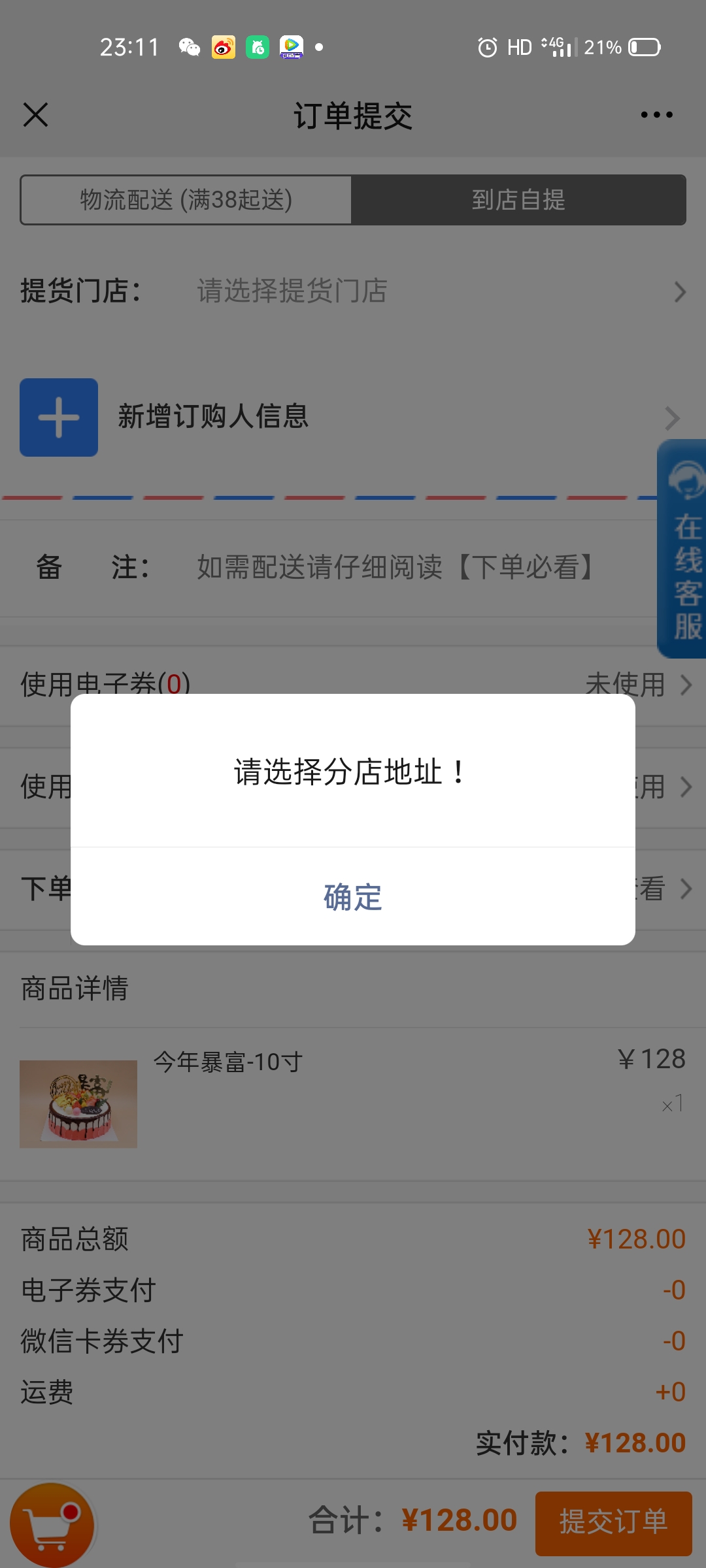
Task: Add buyer info via 新增订购人信息
Action: tap(353, 417)
